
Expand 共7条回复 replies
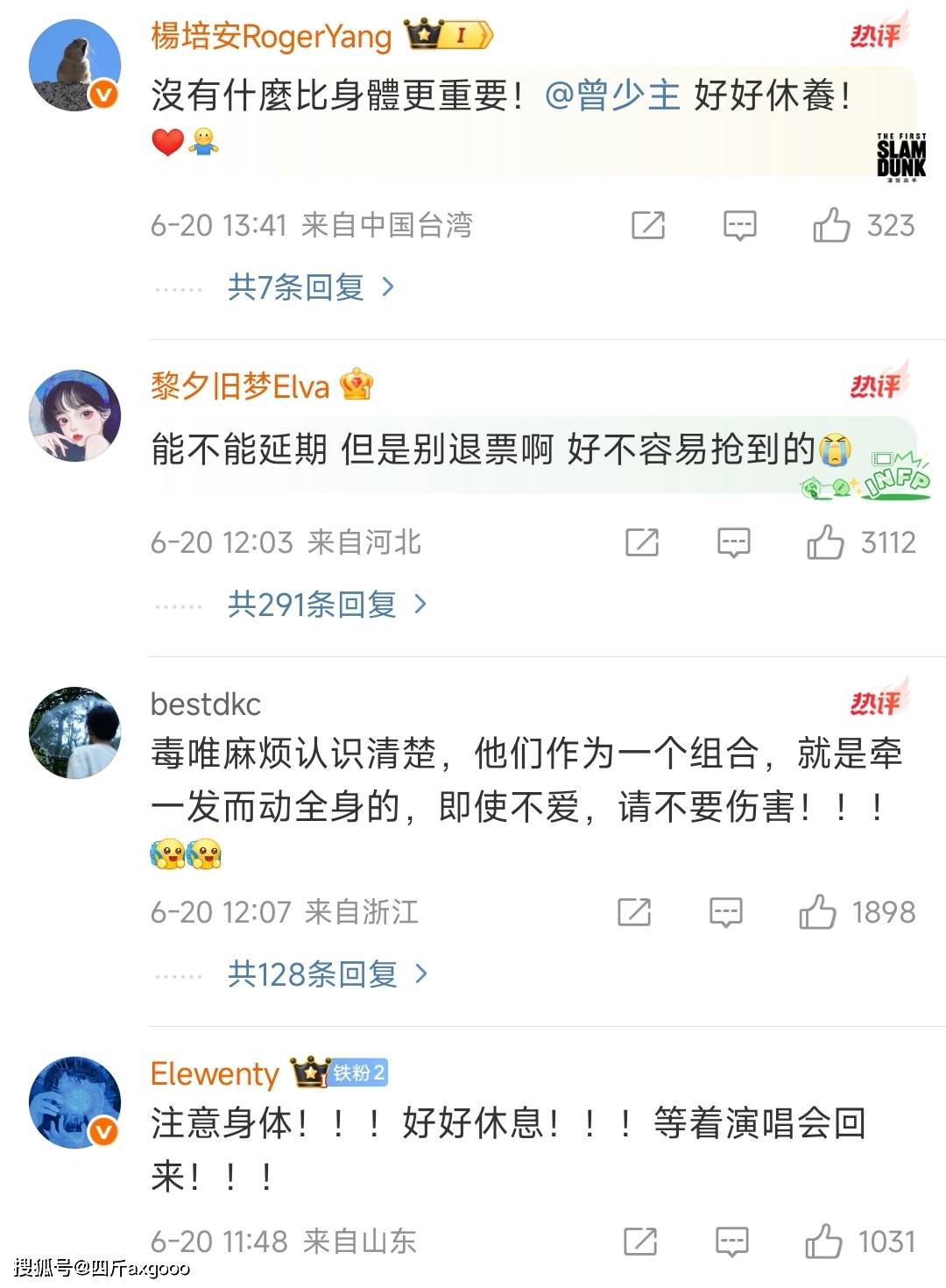[311, 287]
